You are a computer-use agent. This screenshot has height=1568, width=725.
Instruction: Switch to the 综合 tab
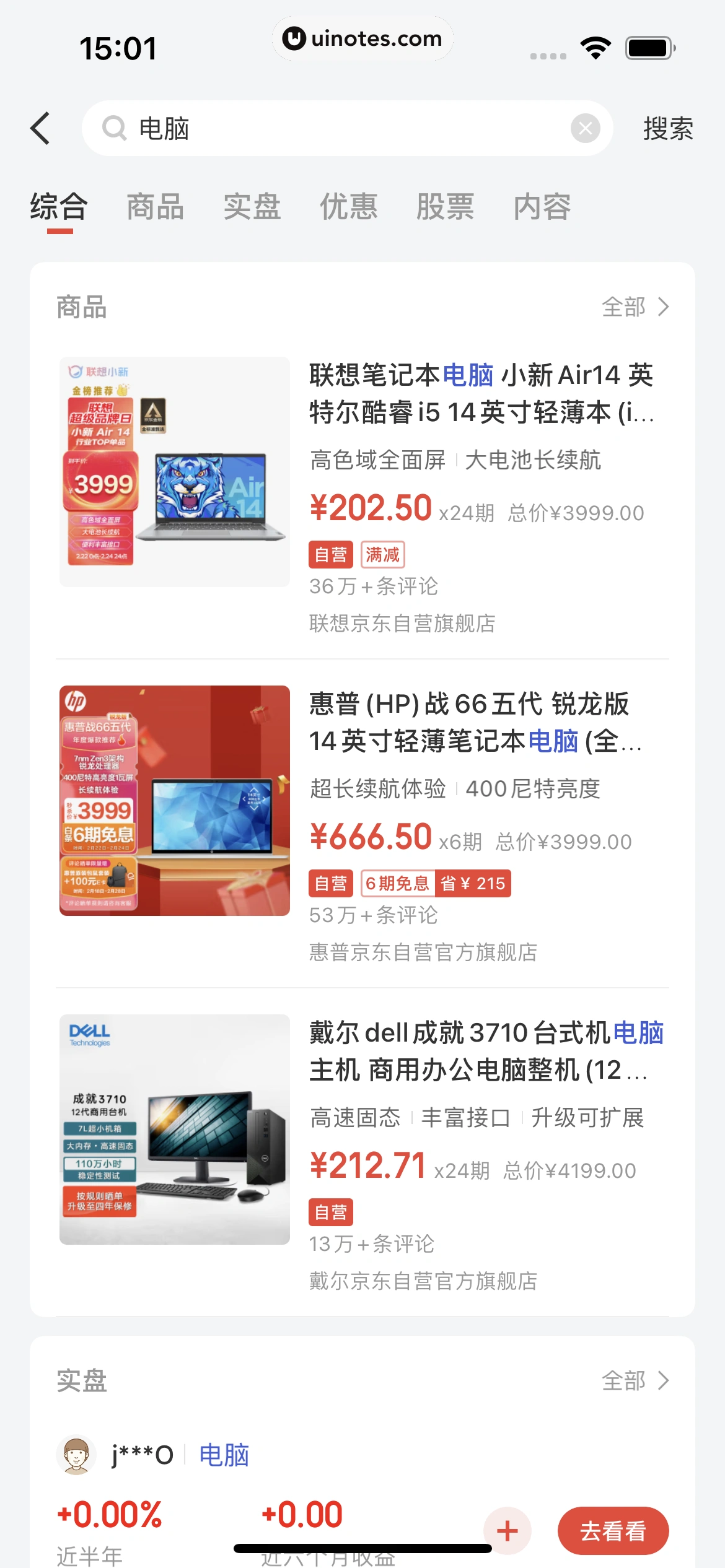click(x=59, y=207)
